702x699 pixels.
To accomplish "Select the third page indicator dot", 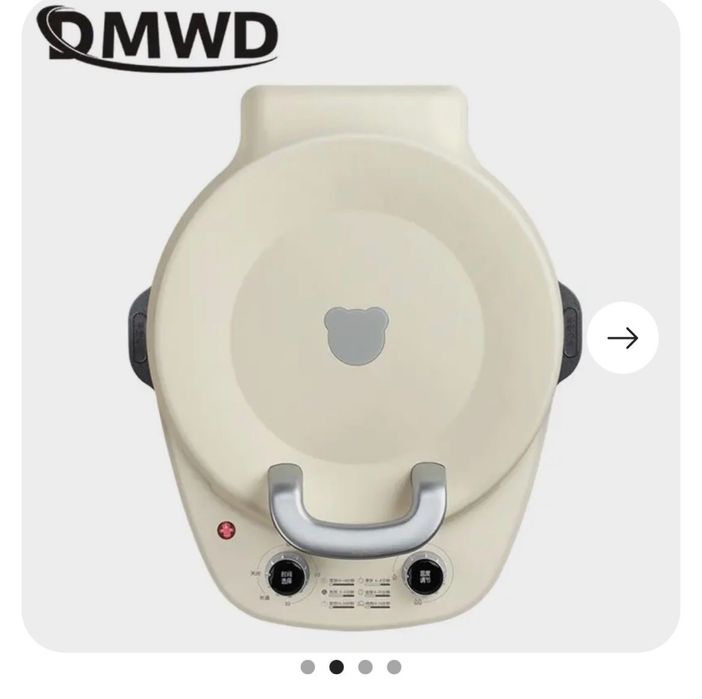I will tap(365, 667).
